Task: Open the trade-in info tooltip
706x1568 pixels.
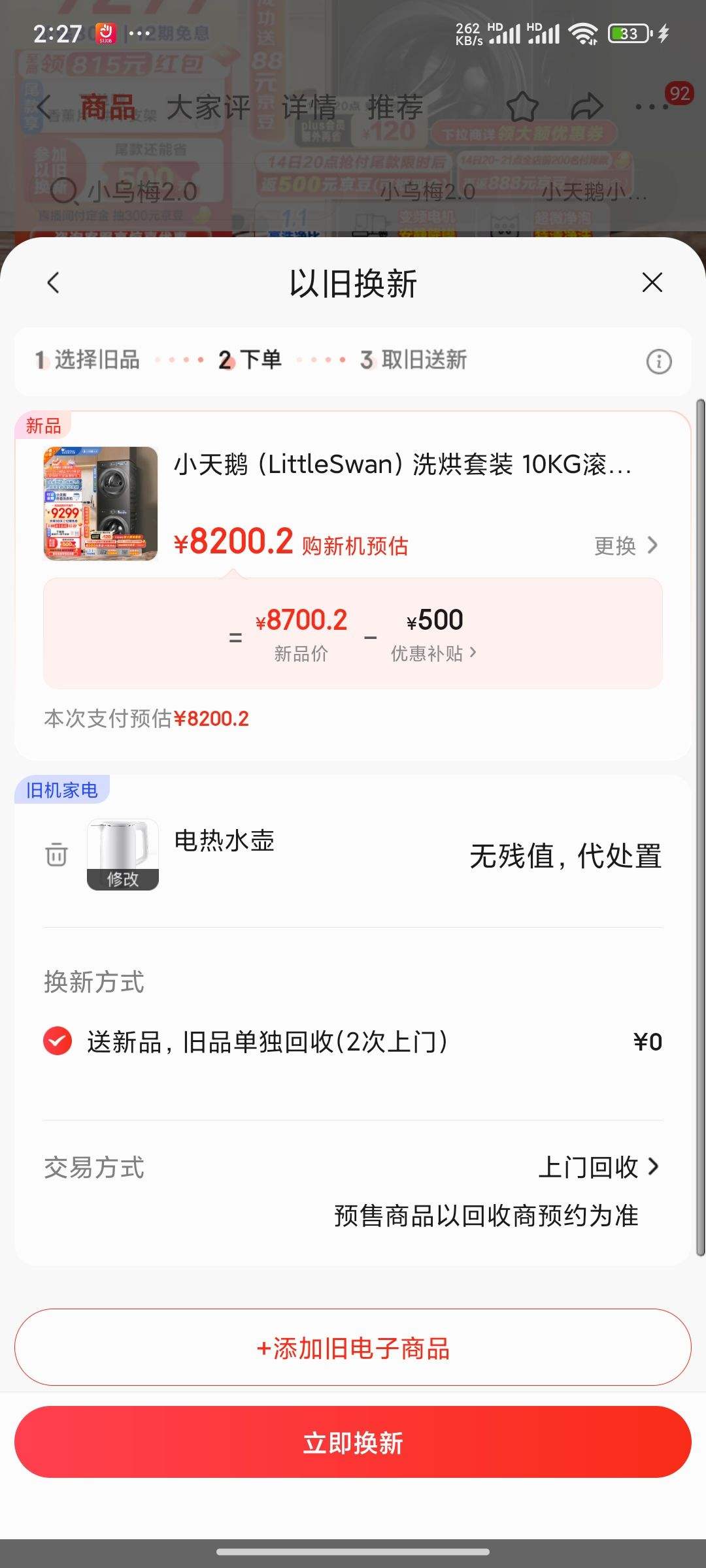Action: coord(658,361)
